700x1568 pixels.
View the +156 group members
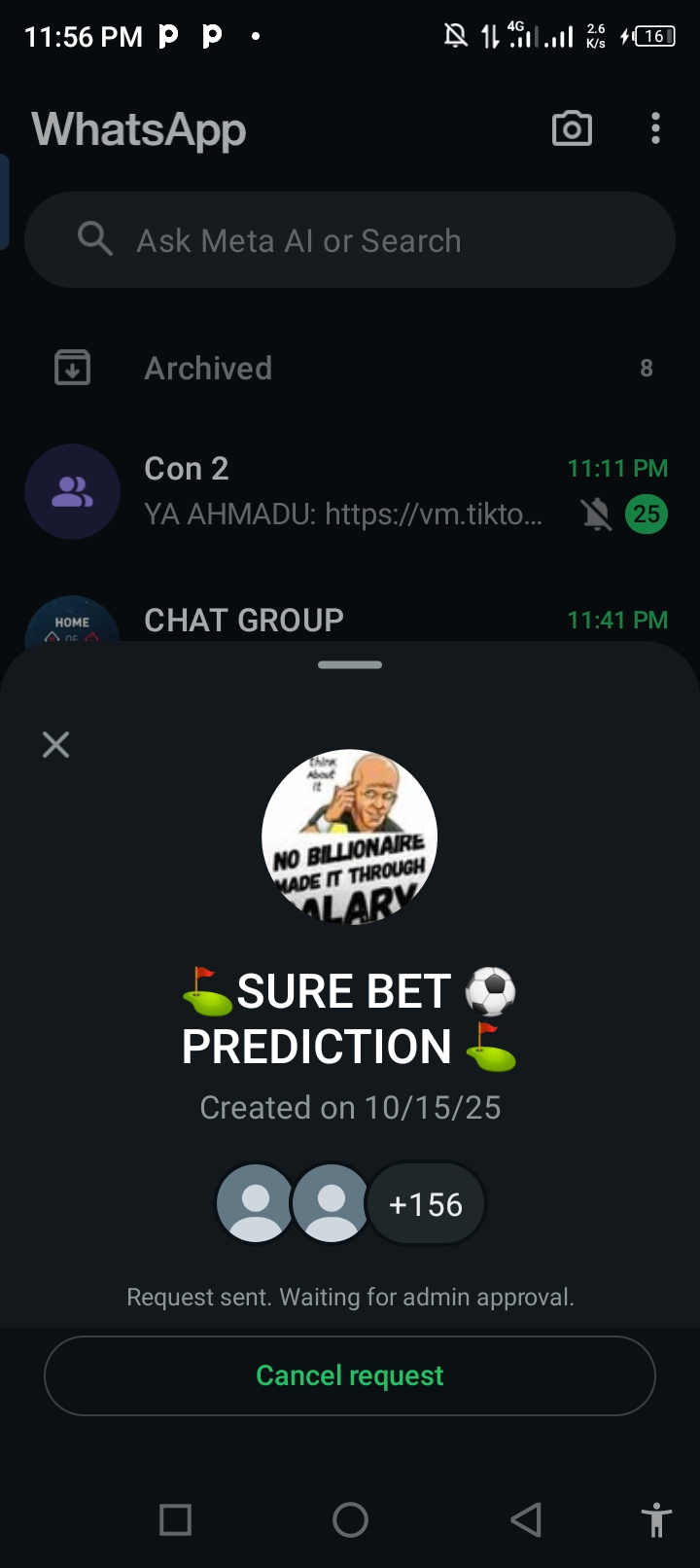pos(426,1204)
